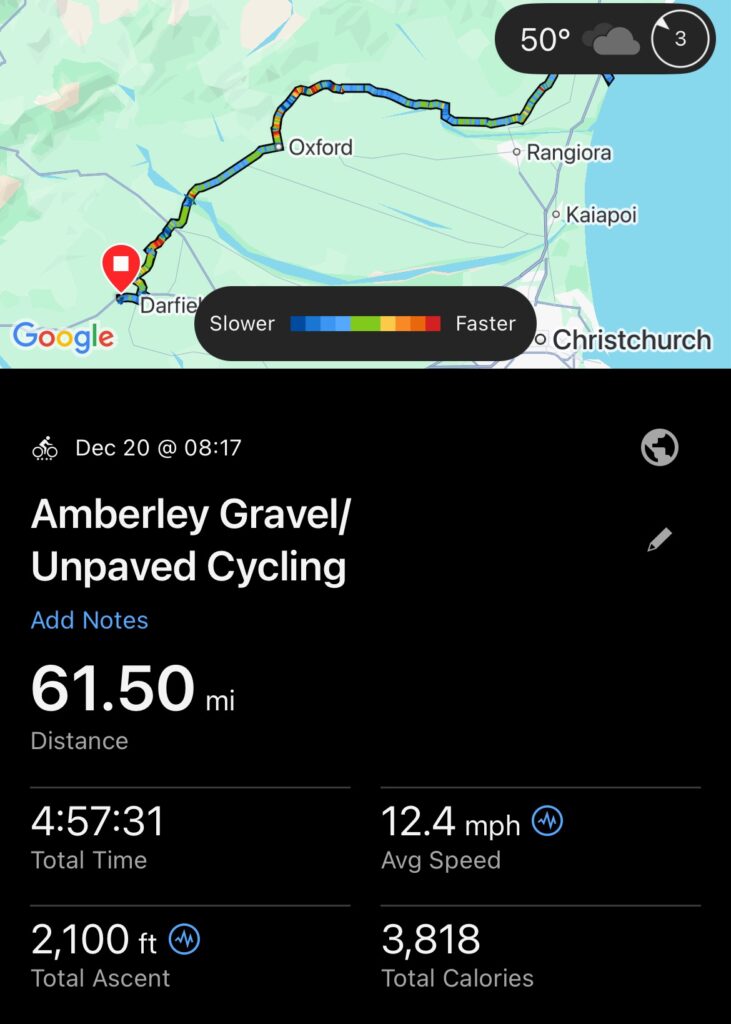Open the route map in full view
Image resolution: width=731 pixels, height=1024 pixels.
(330, 200)
